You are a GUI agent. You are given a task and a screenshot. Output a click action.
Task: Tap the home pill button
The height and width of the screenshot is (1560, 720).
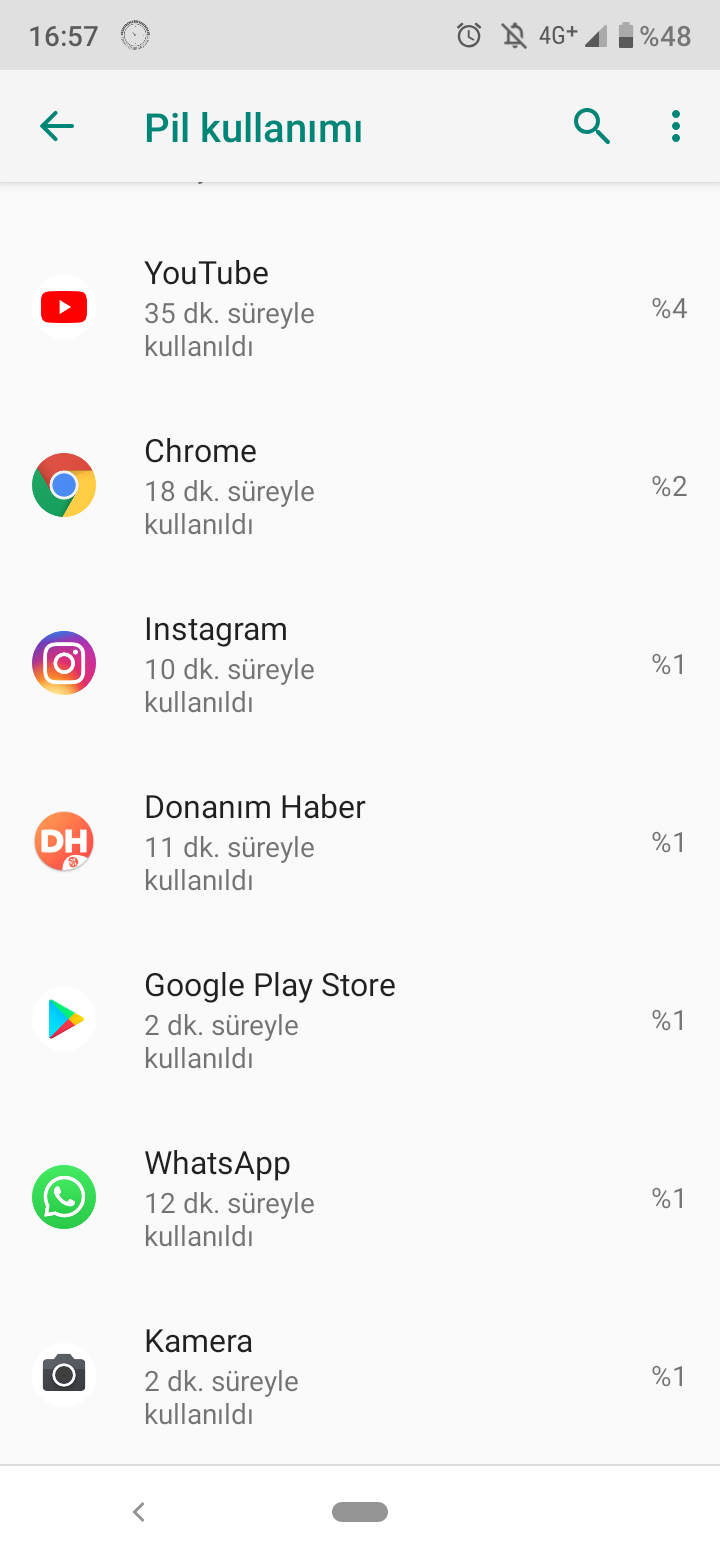360,1512
